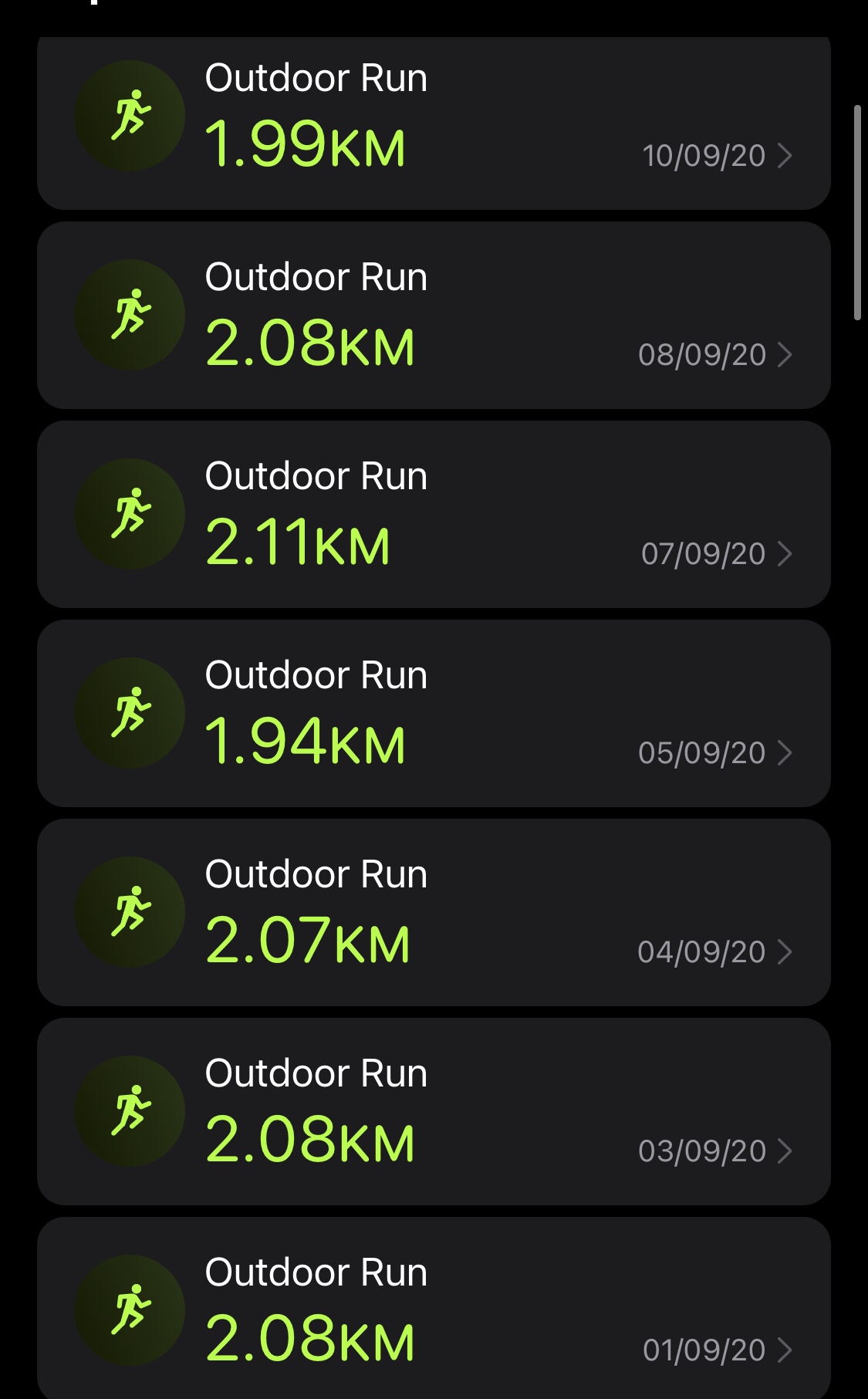The height and width of the screenshot is (1399, 868).
Task: Open the 1.99KM run from 10/09/20
Action: tap(434, 123)
